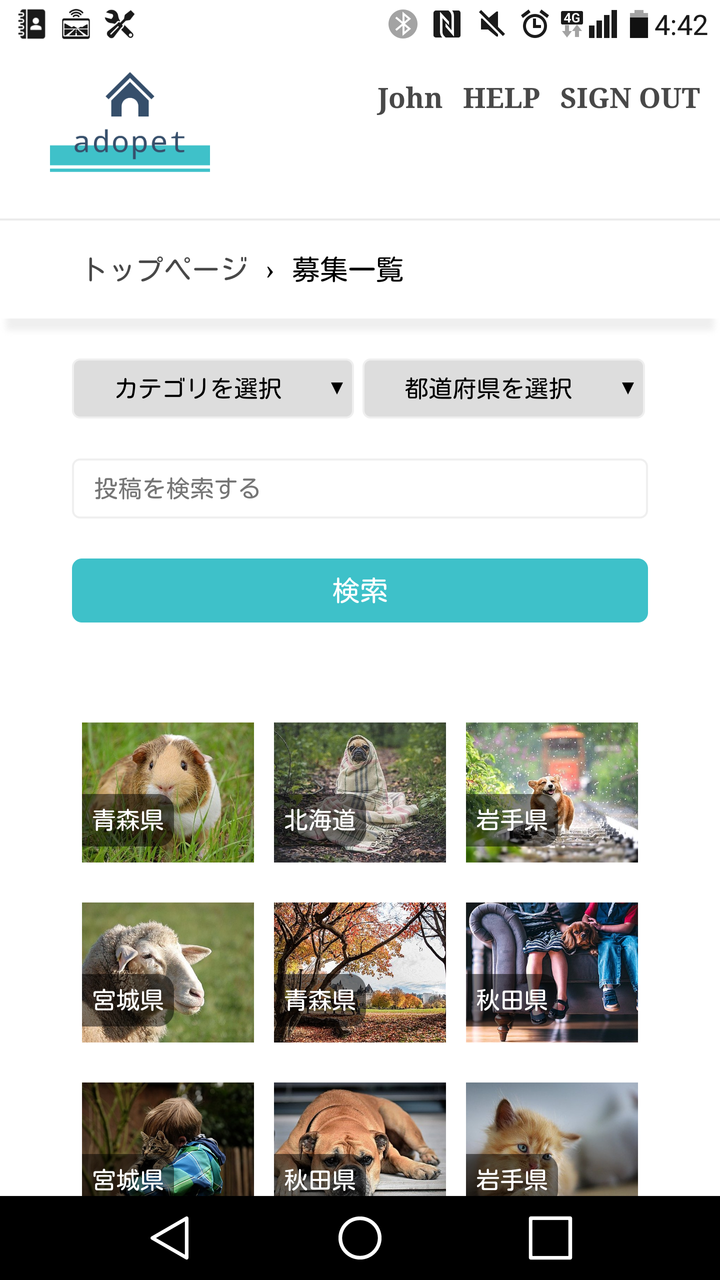The width and height of the screenshot is (720, 1280).
Task: Open the pug post from 北海道
Action: (360, 792)
